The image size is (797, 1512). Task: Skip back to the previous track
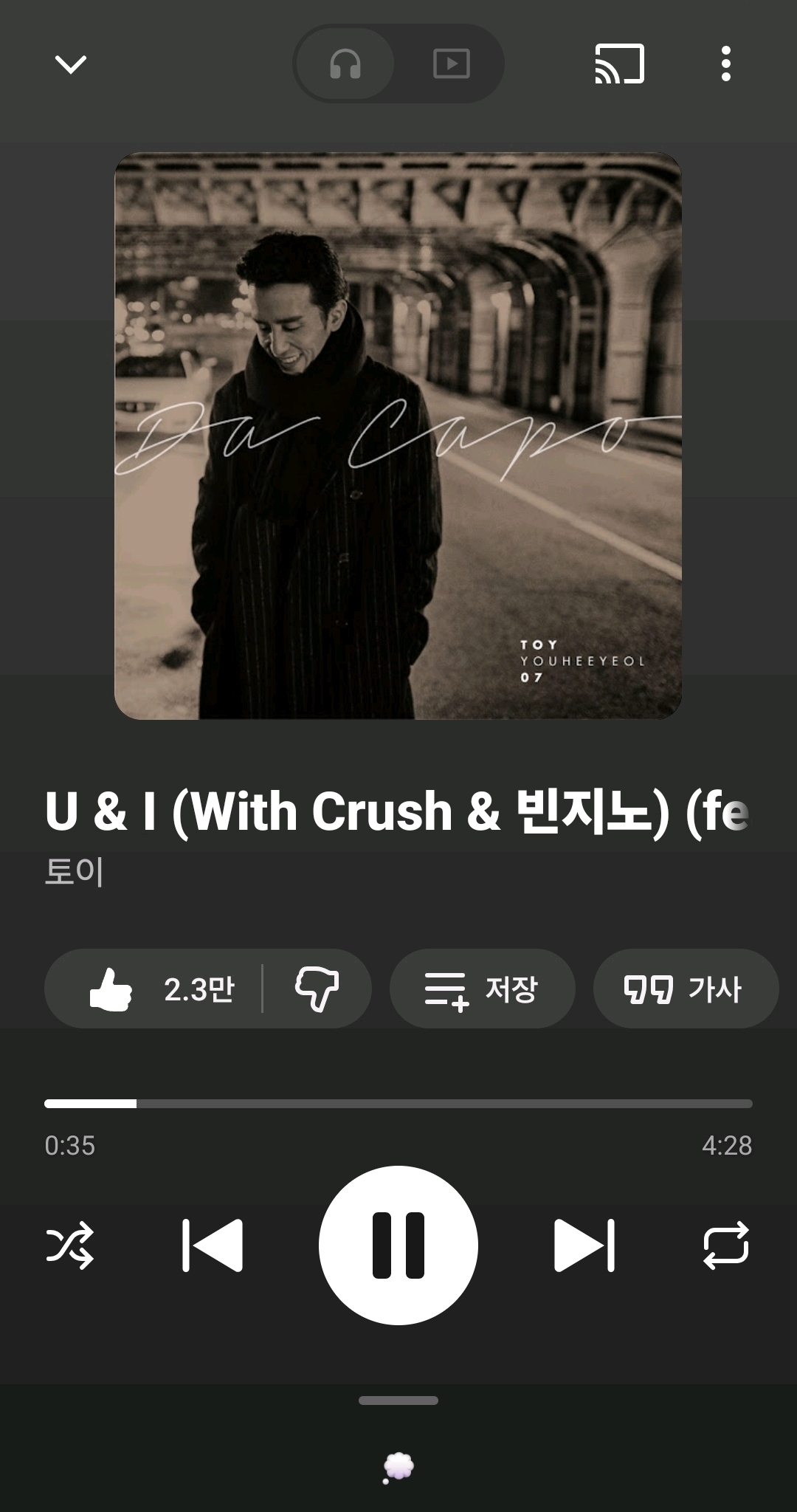[x=213, y=1245]
